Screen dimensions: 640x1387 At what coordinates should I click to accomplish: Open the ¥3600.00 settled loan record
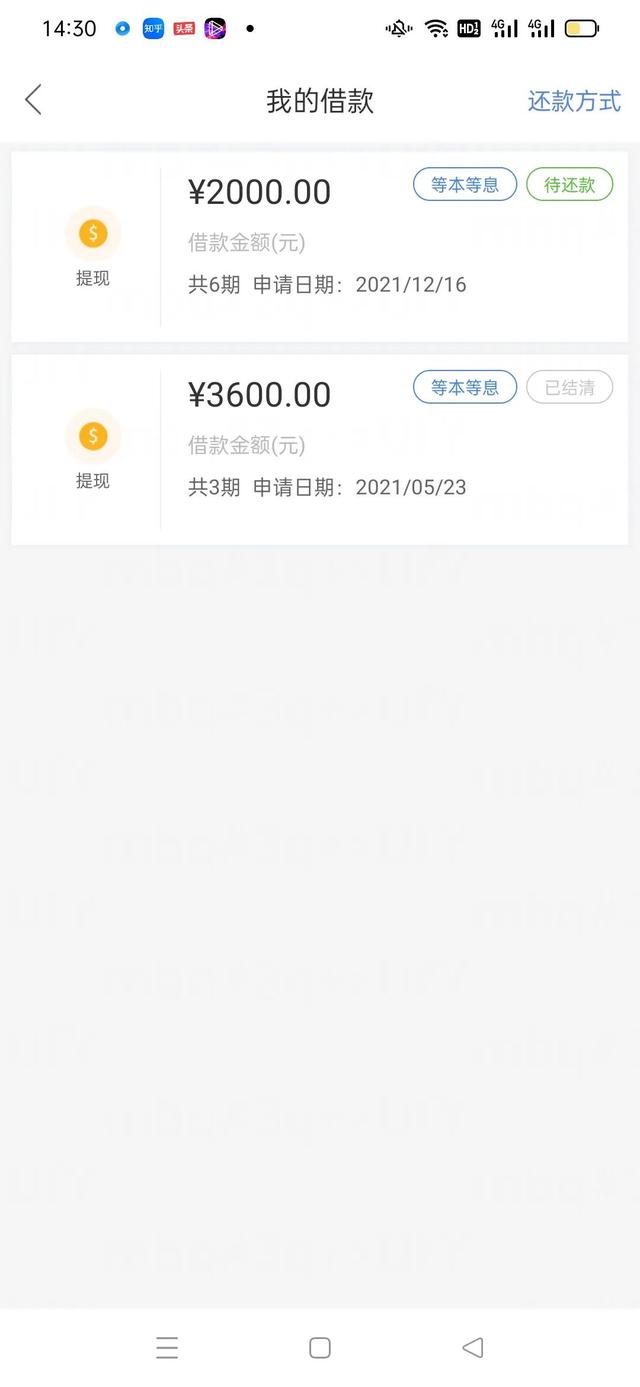320,450
